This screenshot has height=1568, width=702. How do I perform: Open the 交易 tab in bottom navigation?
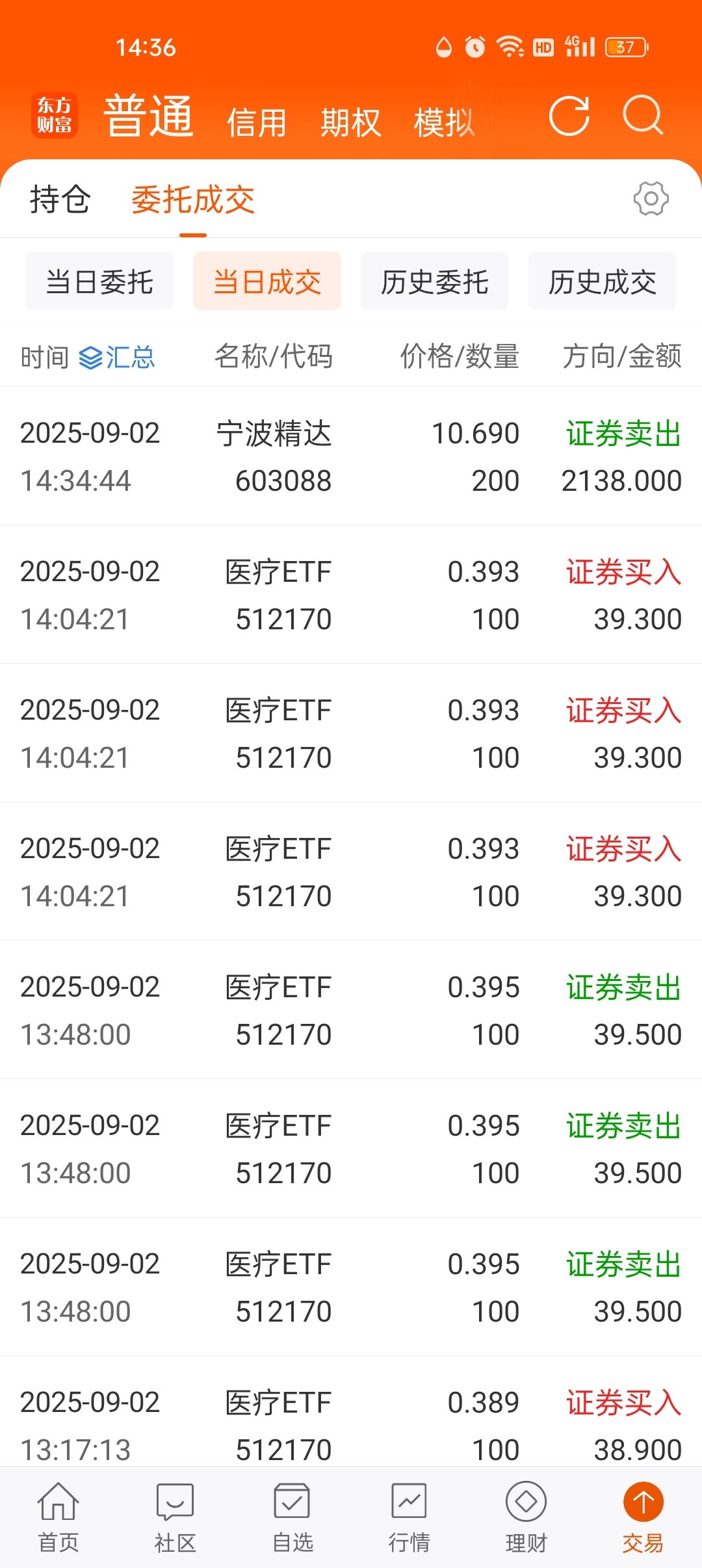click(x=643, y=1517)
